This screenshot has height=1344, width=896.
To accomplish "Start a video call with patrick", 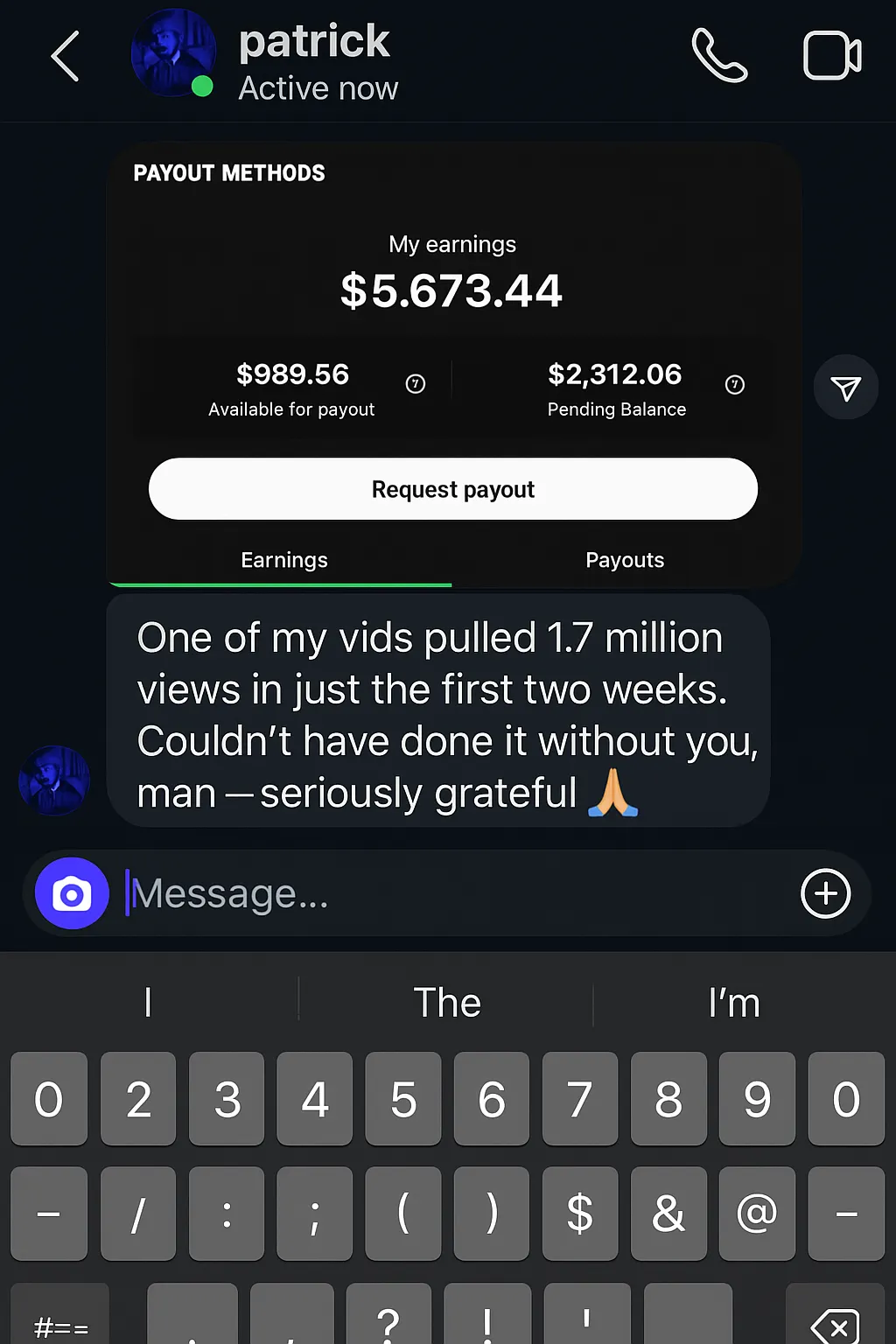I will pyautogui.click(x=831, y=56).
